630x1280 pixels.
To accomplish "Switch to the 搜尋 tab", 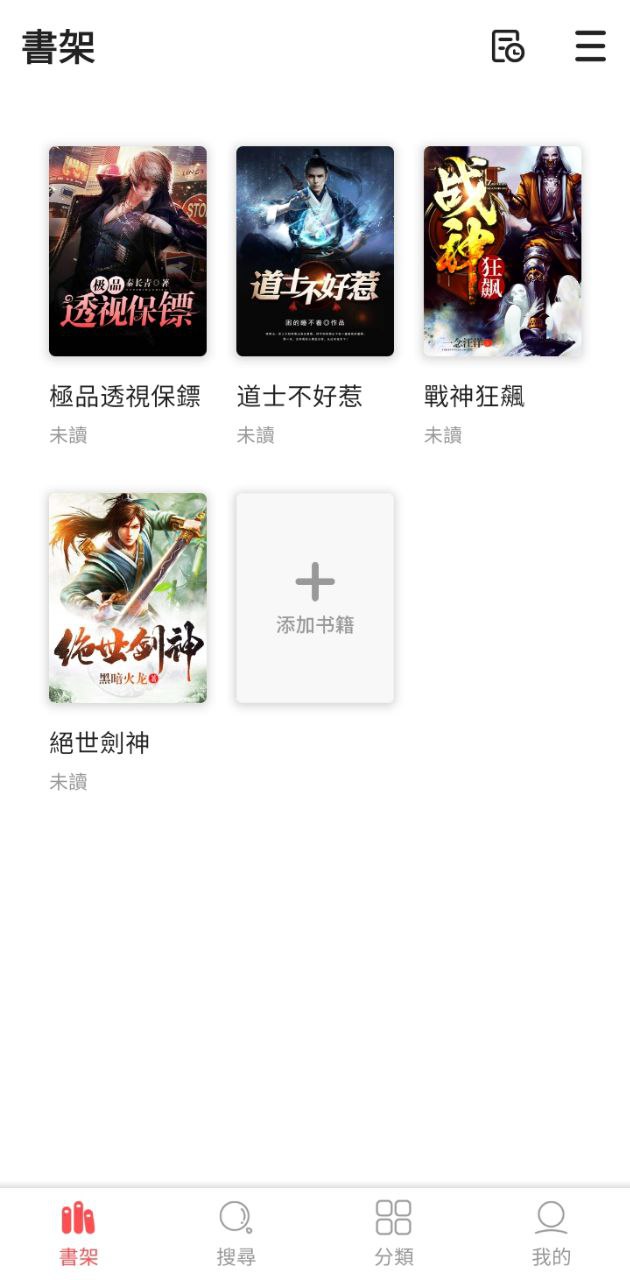I will pos(236,1234).
